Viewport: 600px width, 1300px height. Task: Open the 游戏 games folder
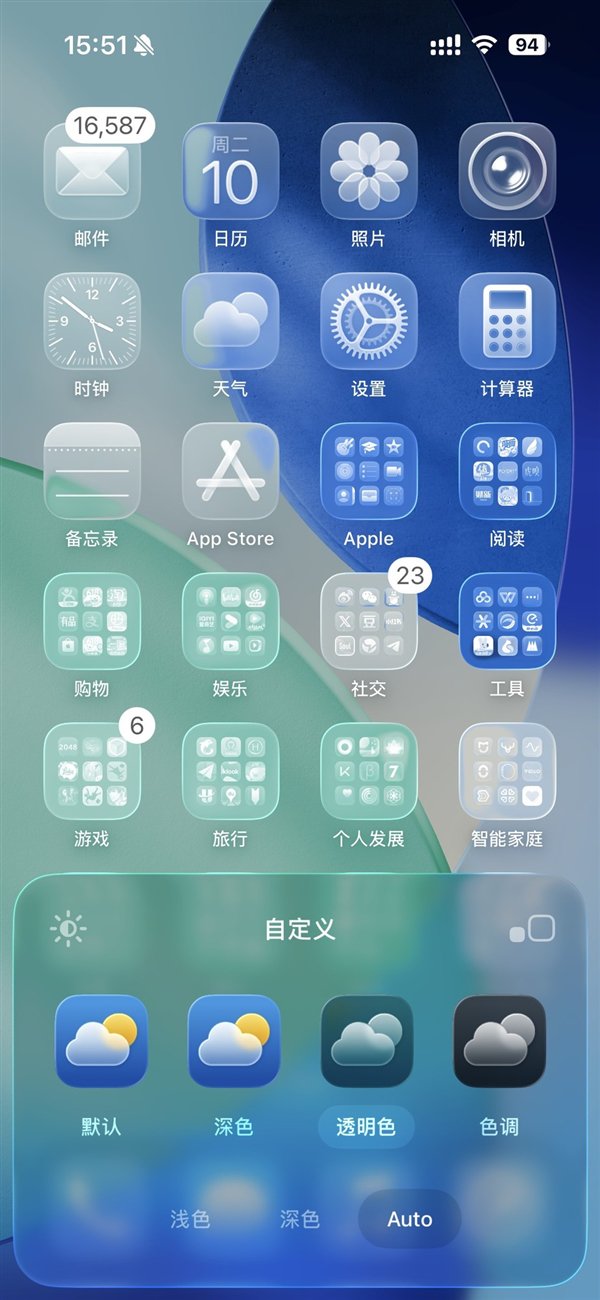point(92,771)
